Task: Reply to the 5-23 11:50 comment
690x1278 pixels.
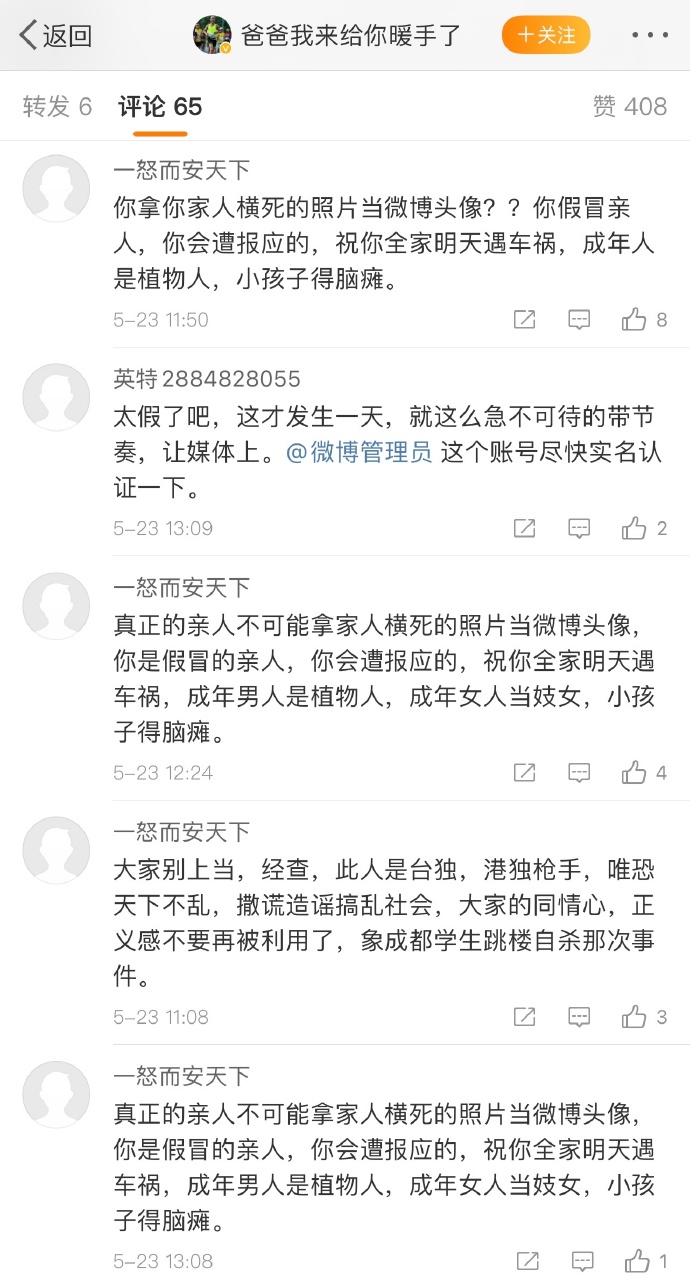Action: [x=579, y=320]
